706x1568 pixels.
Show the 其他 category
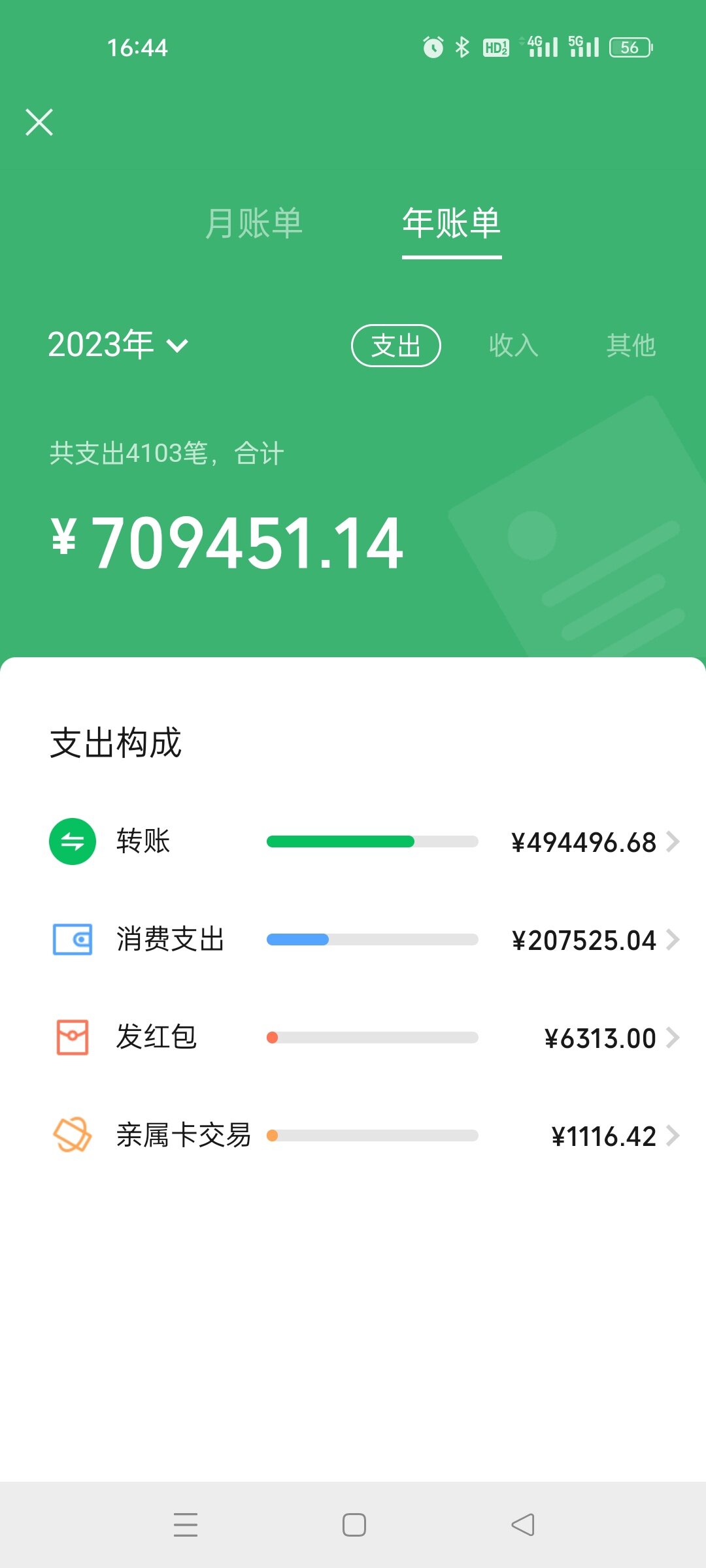630,346
